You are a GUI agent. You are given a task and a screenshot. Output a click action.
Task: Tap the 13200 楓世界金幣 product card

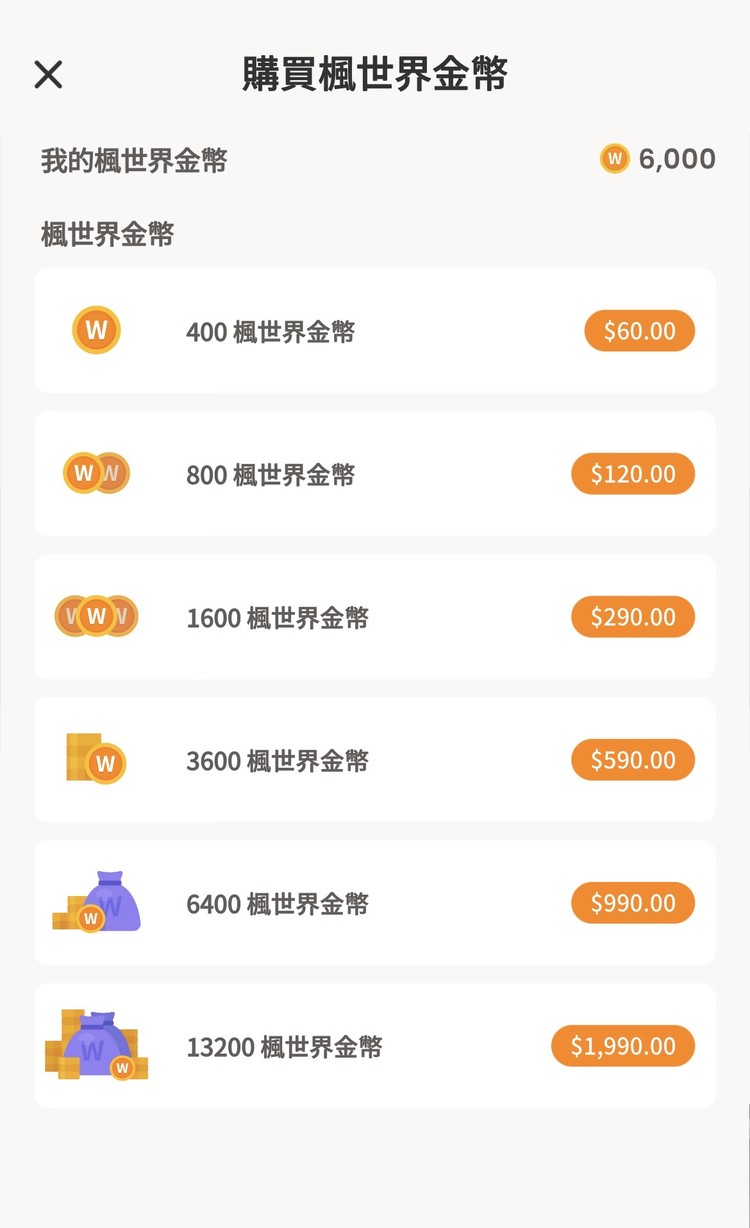tap(375, 1046)
